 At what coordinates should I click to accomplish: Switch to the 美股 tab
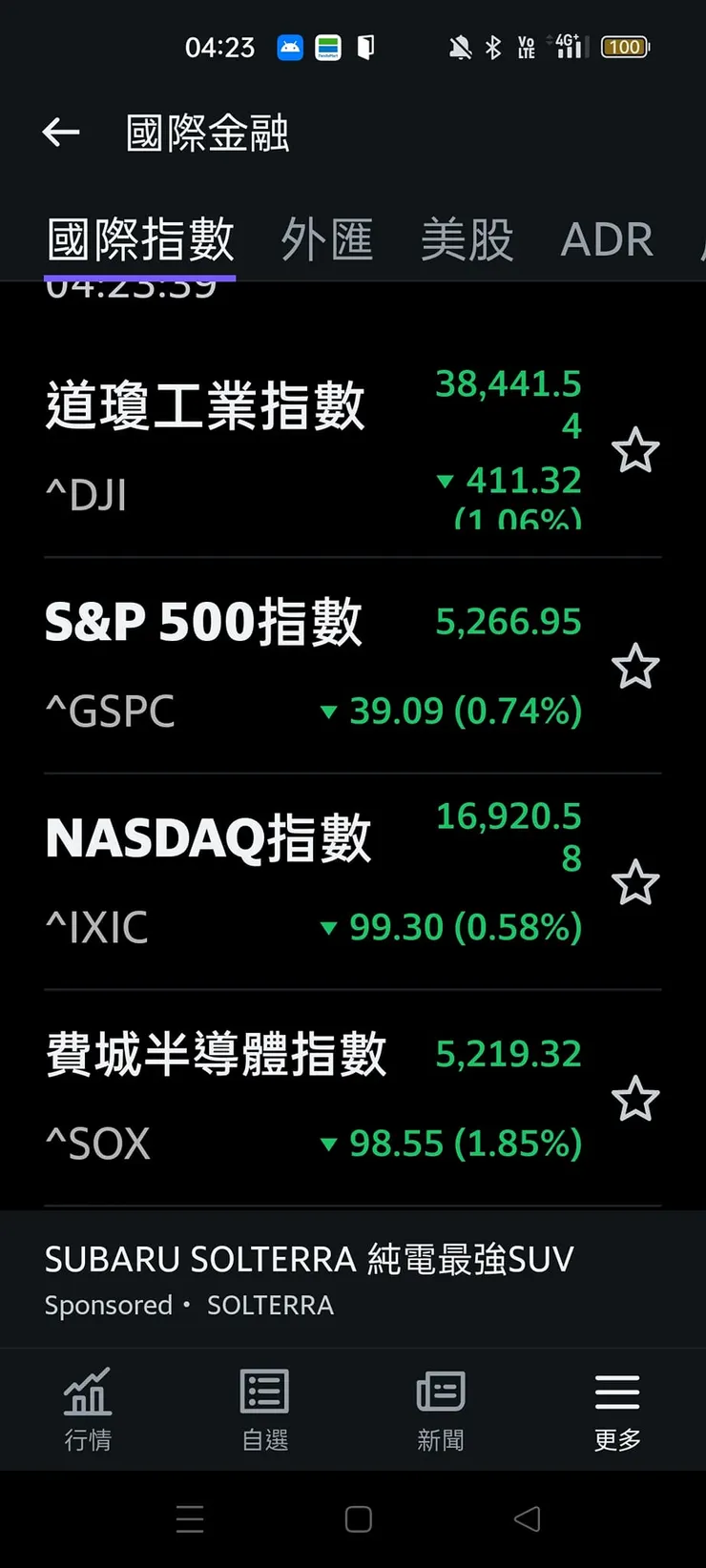point(467,238)
